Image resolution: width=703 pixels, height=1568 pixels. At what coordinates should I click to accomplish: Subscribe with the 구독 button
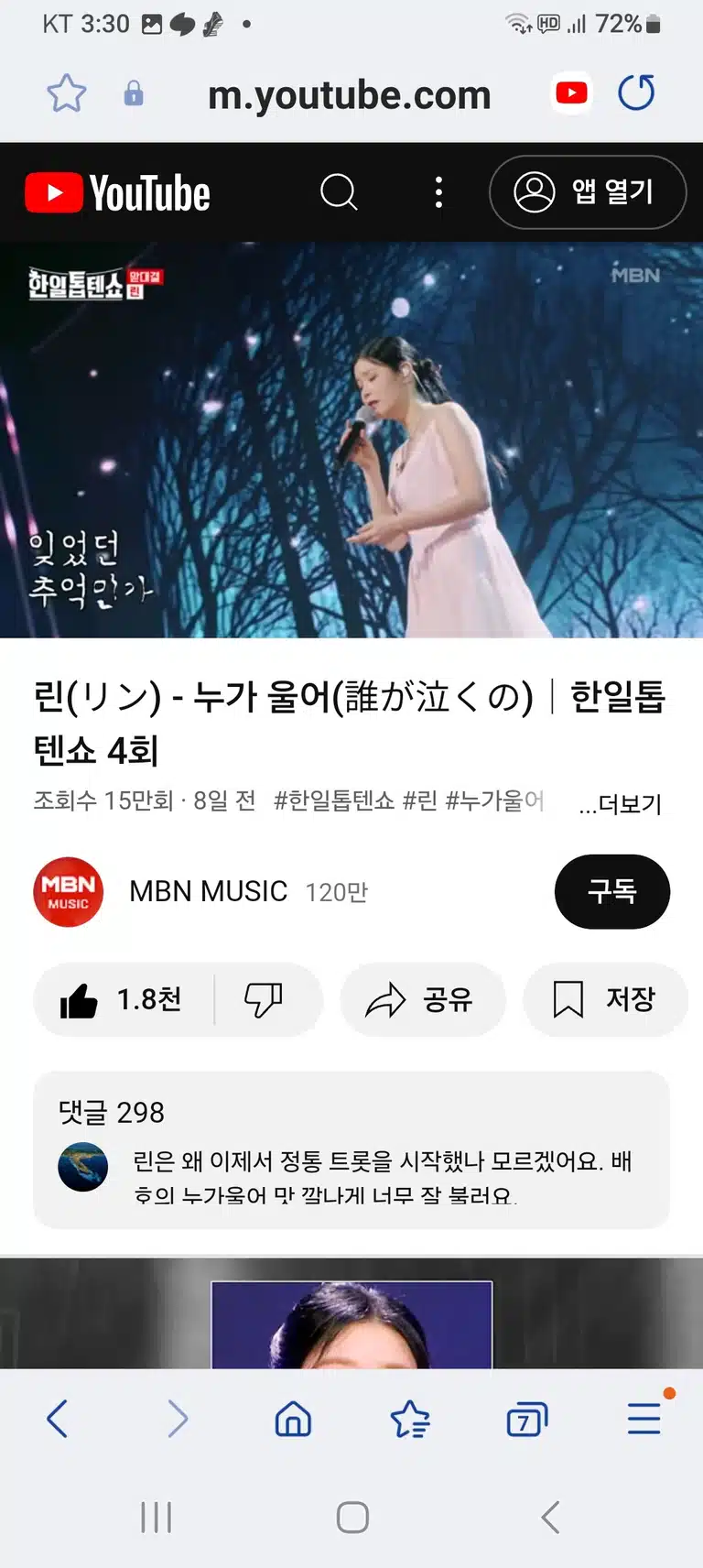pos(611,891)
